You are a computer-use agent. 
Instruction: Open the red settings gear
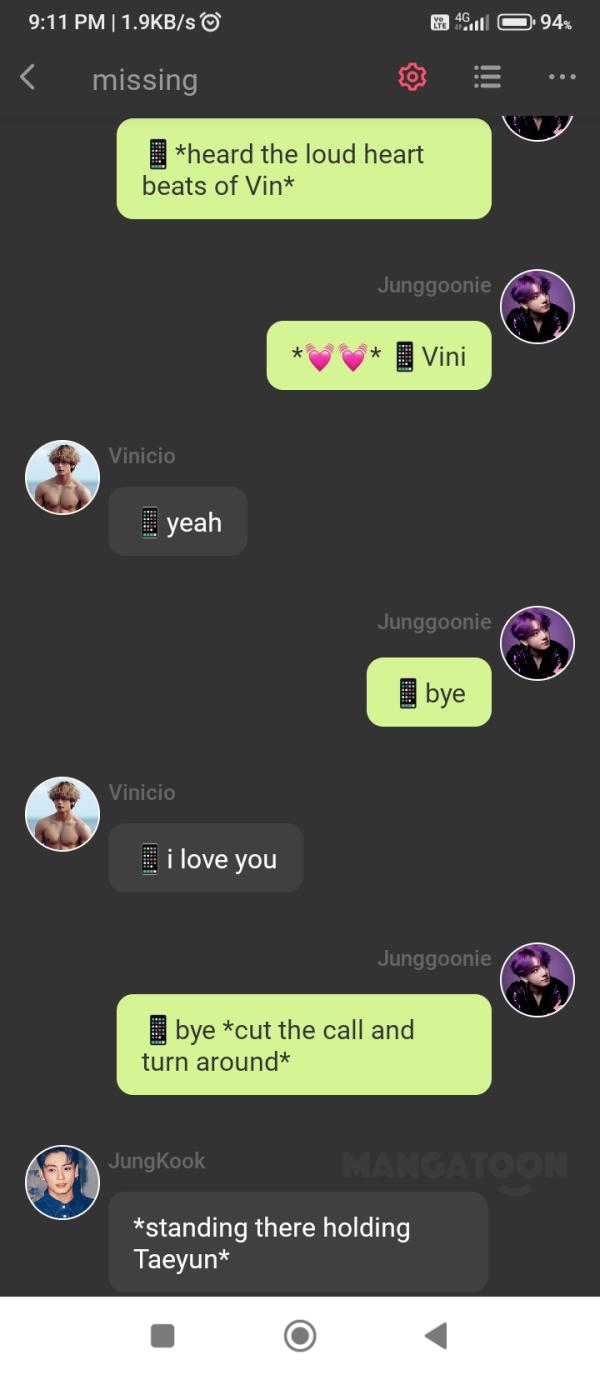[412, 77]
